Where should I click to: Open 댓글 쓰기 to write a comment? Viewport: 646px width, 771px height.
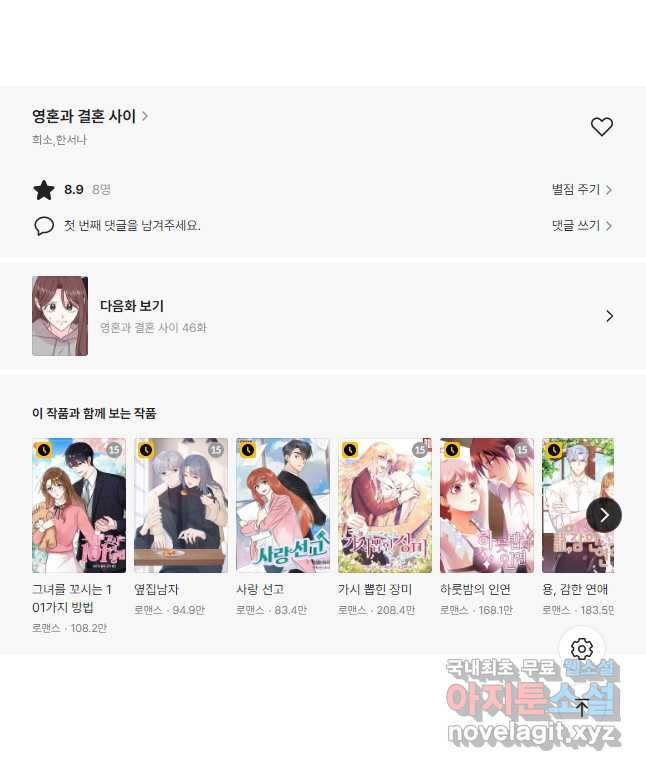point(581,226)
